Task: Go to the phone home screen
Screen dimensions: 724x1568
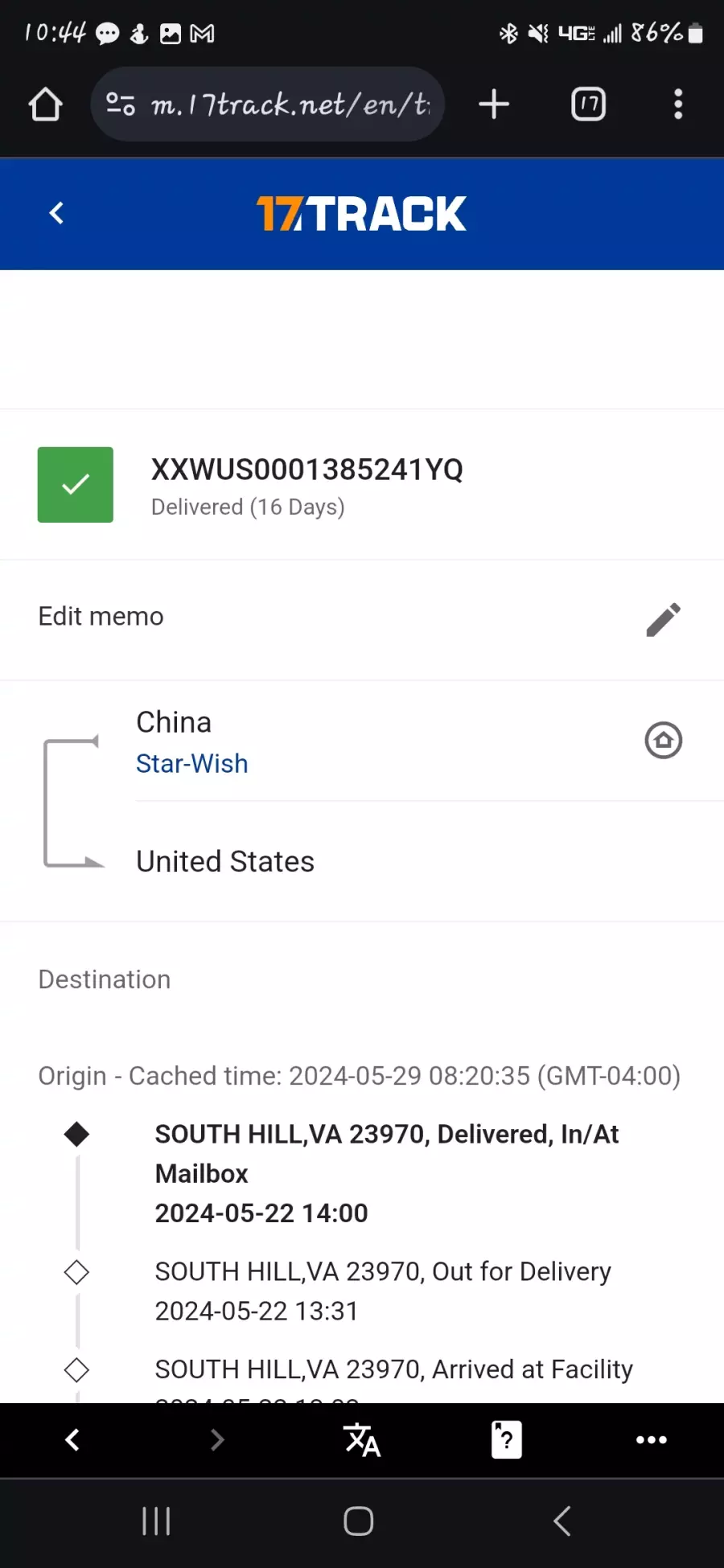Action: tap(359, 1521)
